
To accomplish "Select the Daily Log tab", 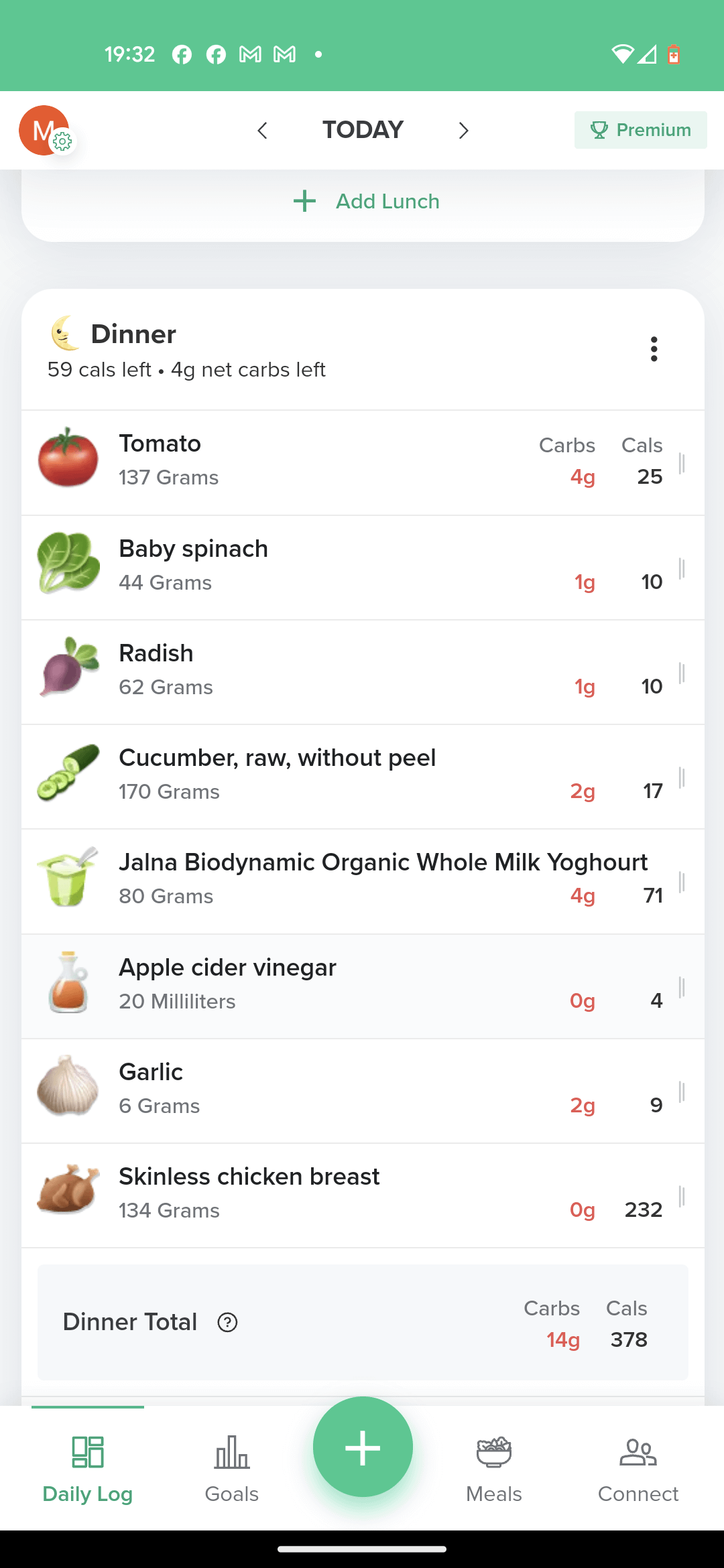I will pyautogui.click(x=88, y=1469).
